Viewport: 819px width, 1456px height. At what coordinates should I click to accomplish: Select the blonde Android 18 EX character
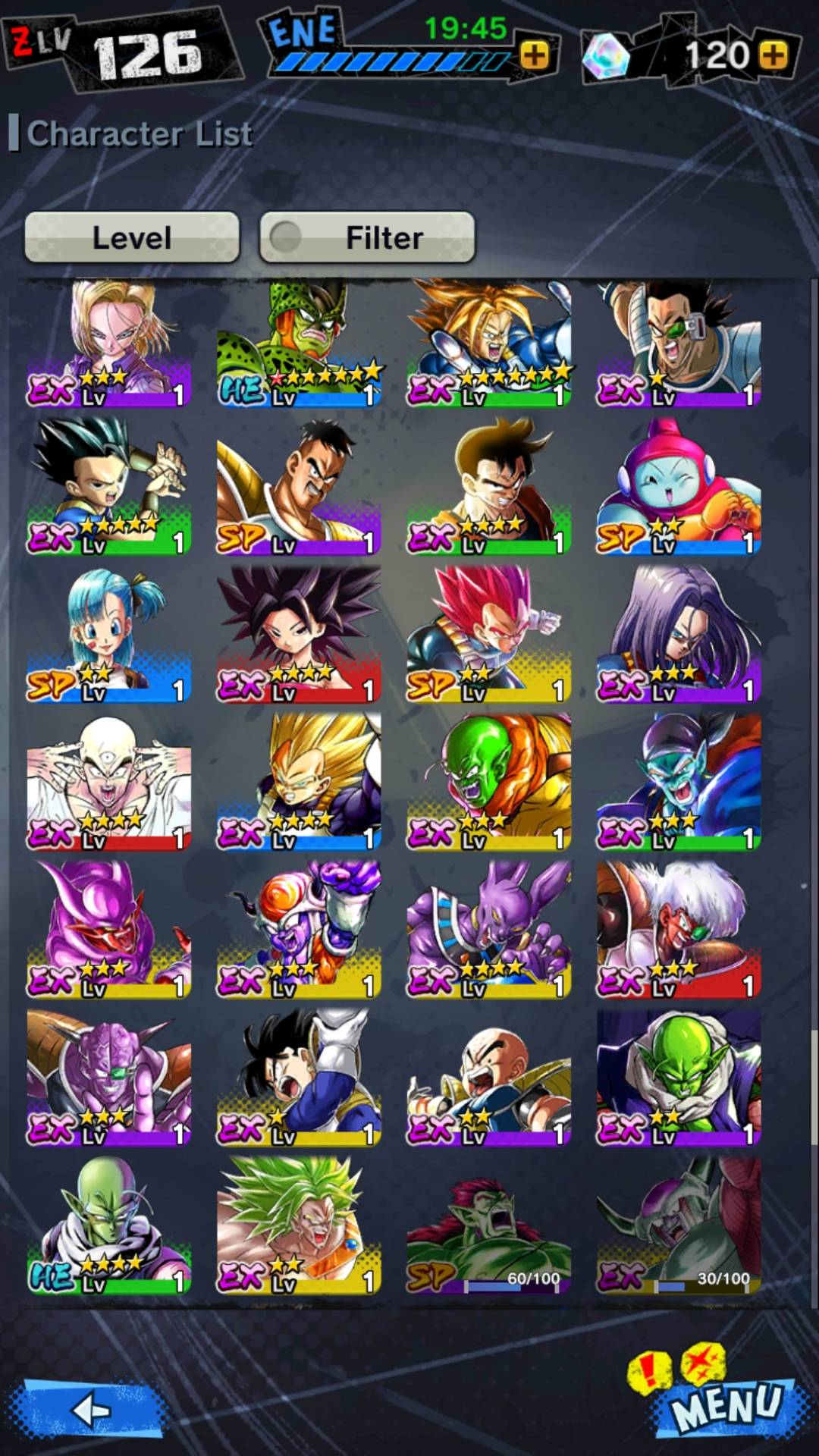pyautogui.click(x=109, y=344)
